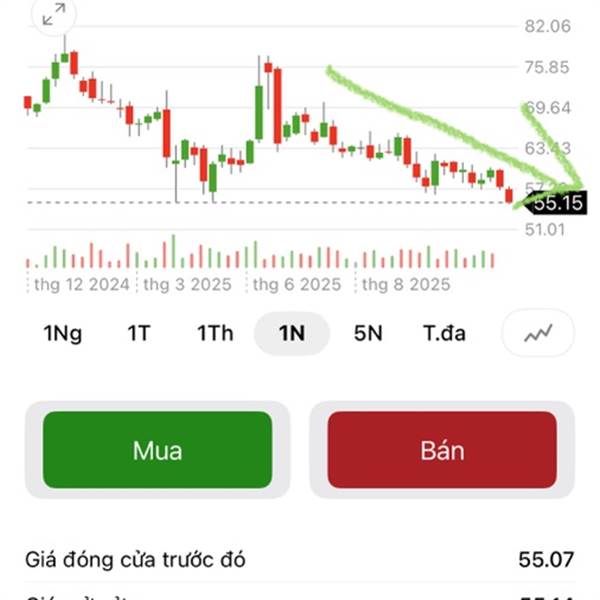Switch to the 1T time range

click(139, 333)
